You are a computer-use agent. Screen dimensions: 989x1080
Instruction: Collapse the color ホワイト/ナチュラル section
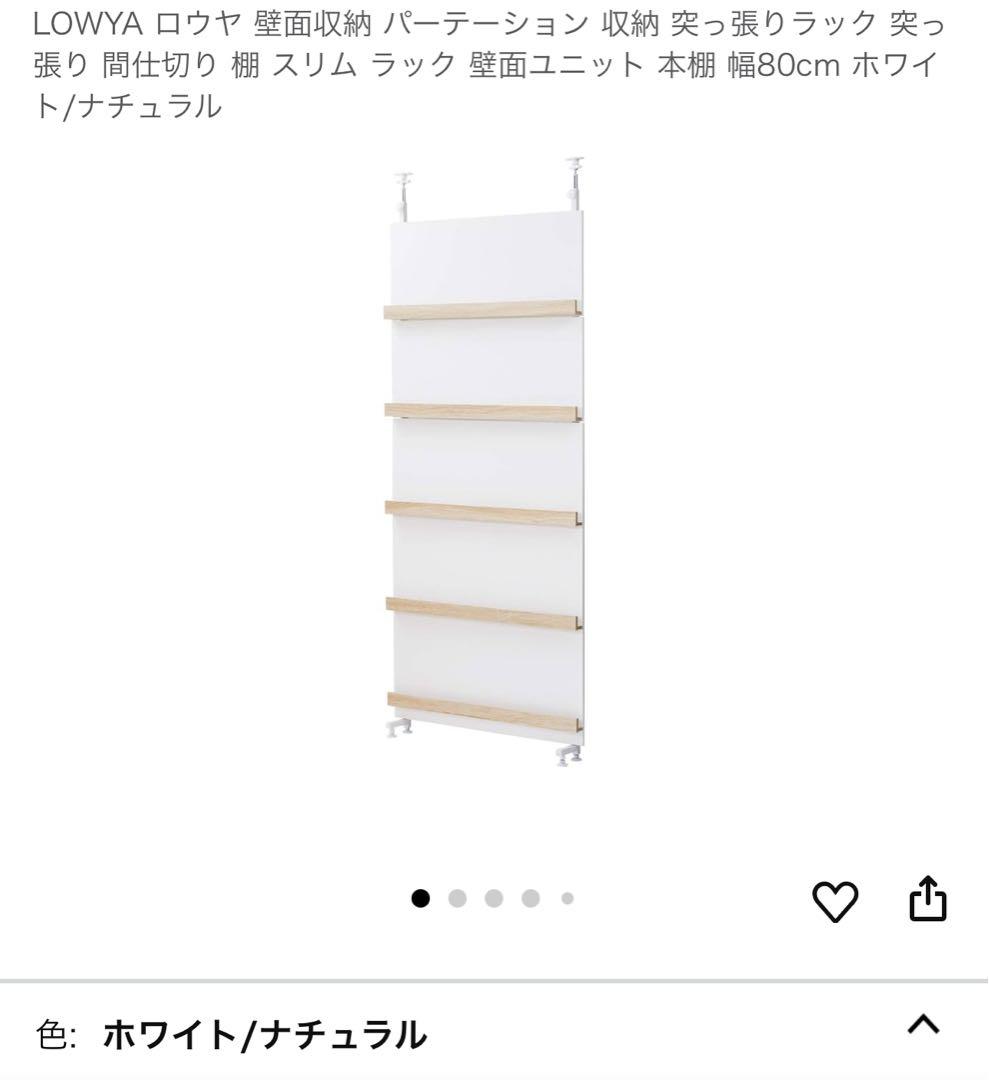tap(923, 1024)
